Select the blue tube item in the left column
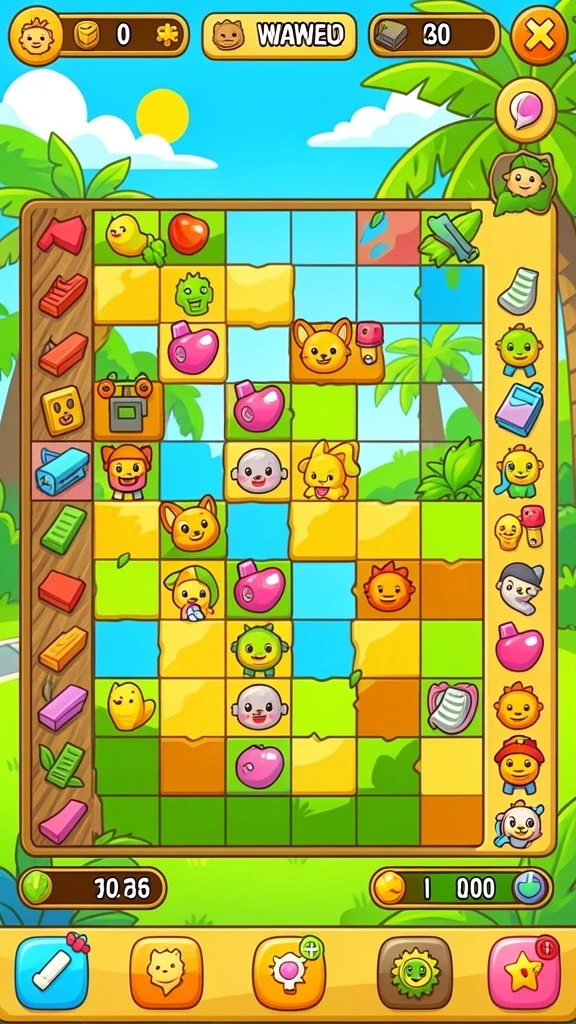The height and width of the screenshot is (1024, 576). [x=61, y=470]
